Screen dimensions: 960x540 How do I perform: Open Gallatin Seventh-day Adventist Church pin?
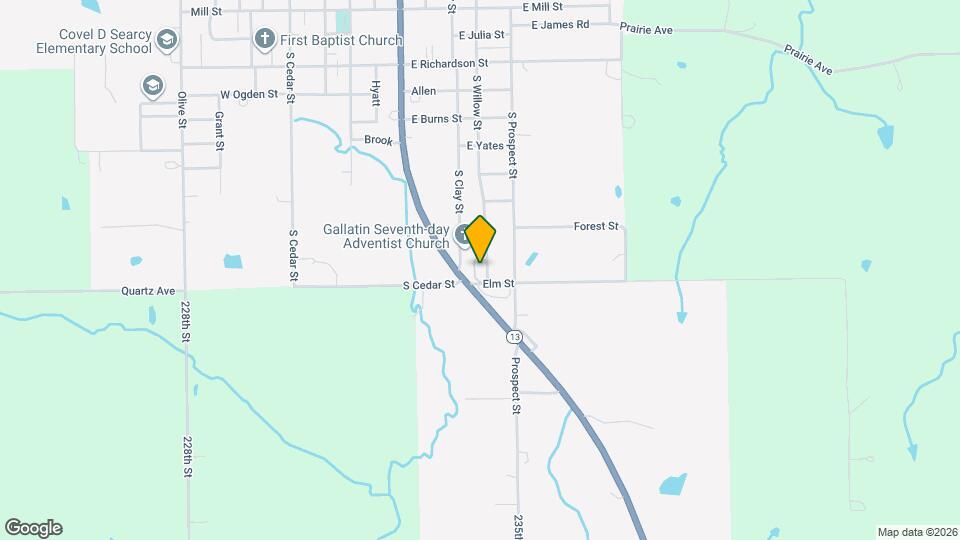tap(462, 236)
